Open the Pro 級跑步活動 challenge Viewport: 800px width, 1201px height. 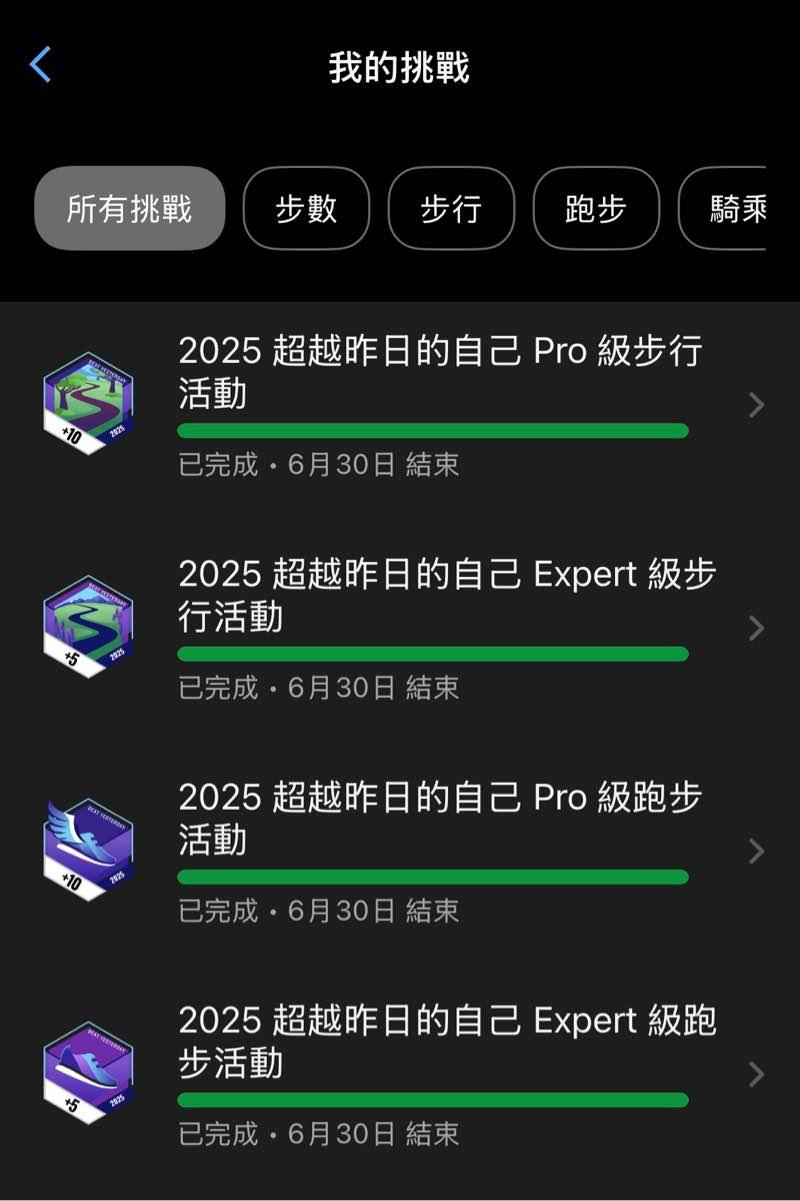tap(432, 850)
